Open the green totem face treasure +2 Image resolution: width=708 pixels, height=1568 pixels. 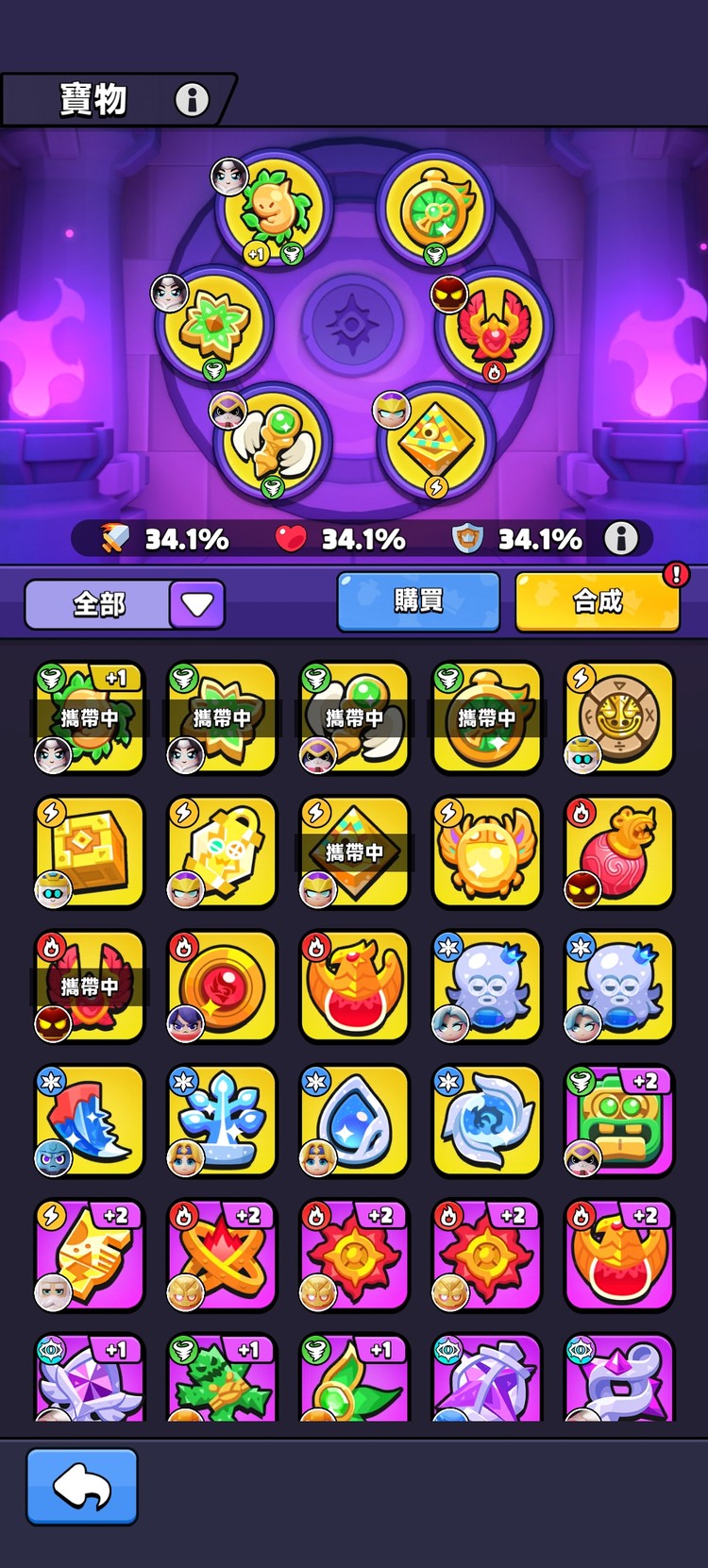pyautogui.click(x=619, y=1121)
